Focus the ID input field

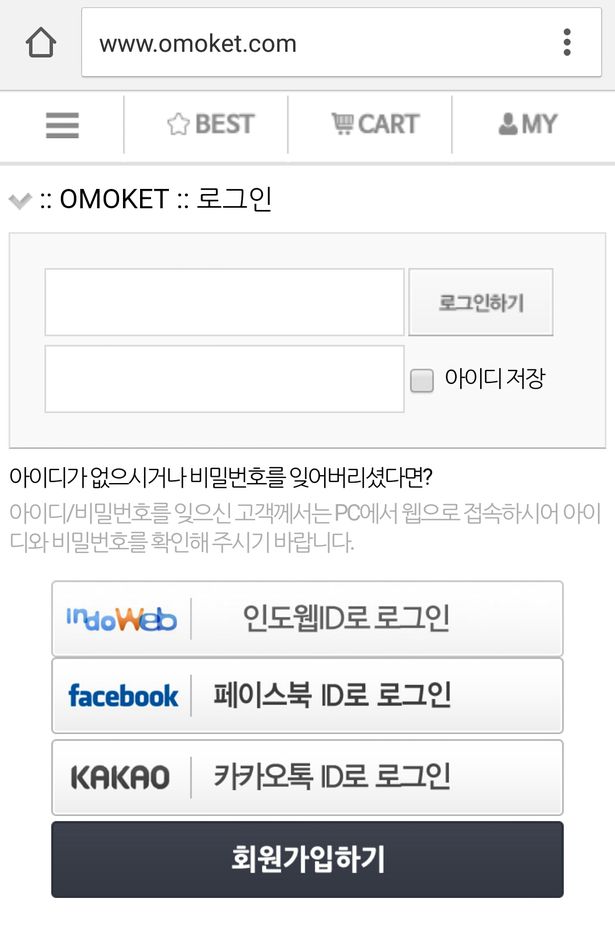point(224,302)
